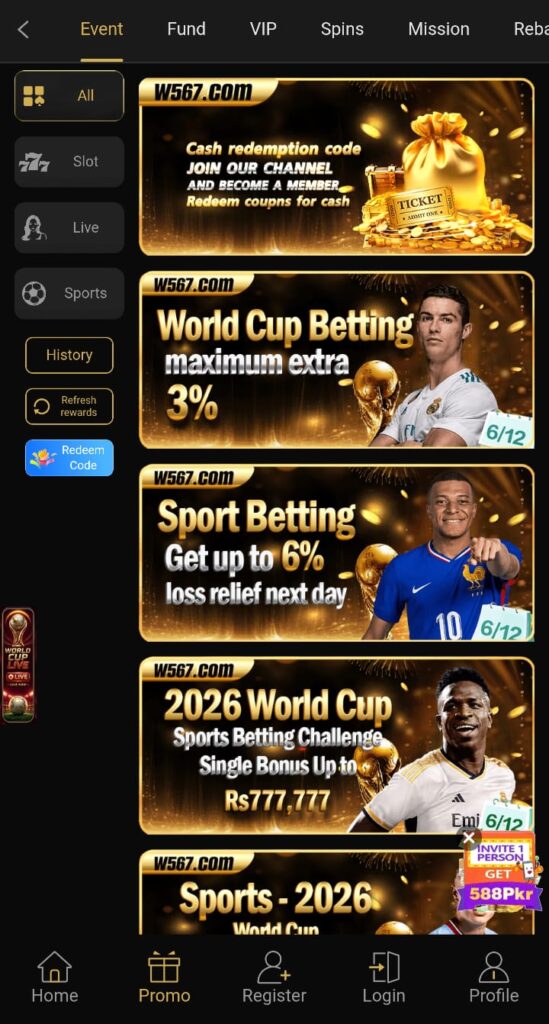This screenshot has height=1024, width=549.
Task: Open the World Cup Betting 3% promotion
Action: coord(337,360)
